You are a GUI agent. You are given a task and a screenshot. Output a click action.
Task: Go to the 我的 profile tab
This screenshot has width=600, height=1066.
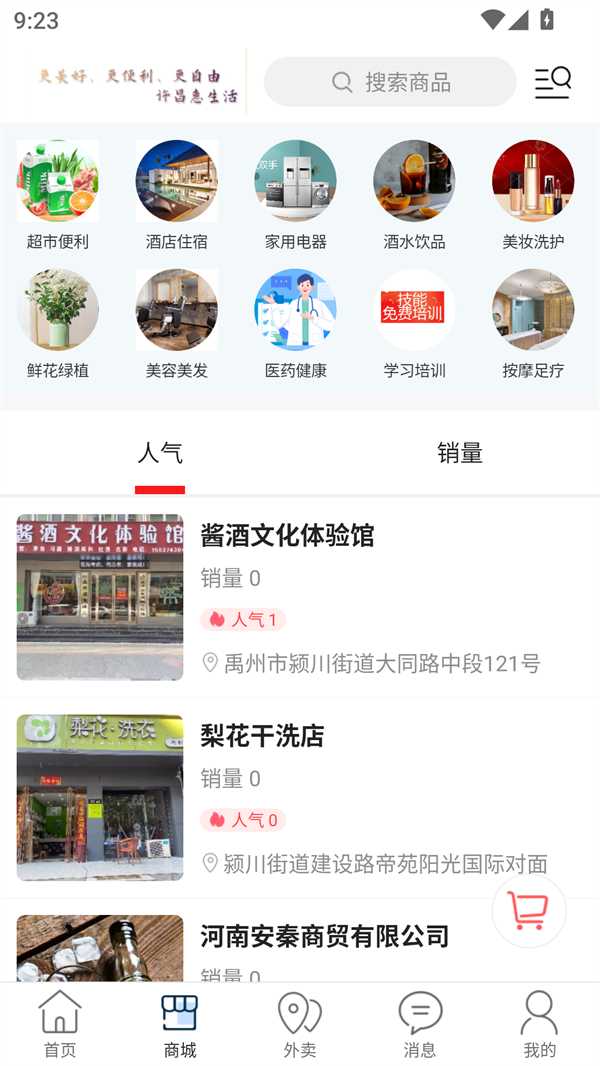pos(539,1024)
